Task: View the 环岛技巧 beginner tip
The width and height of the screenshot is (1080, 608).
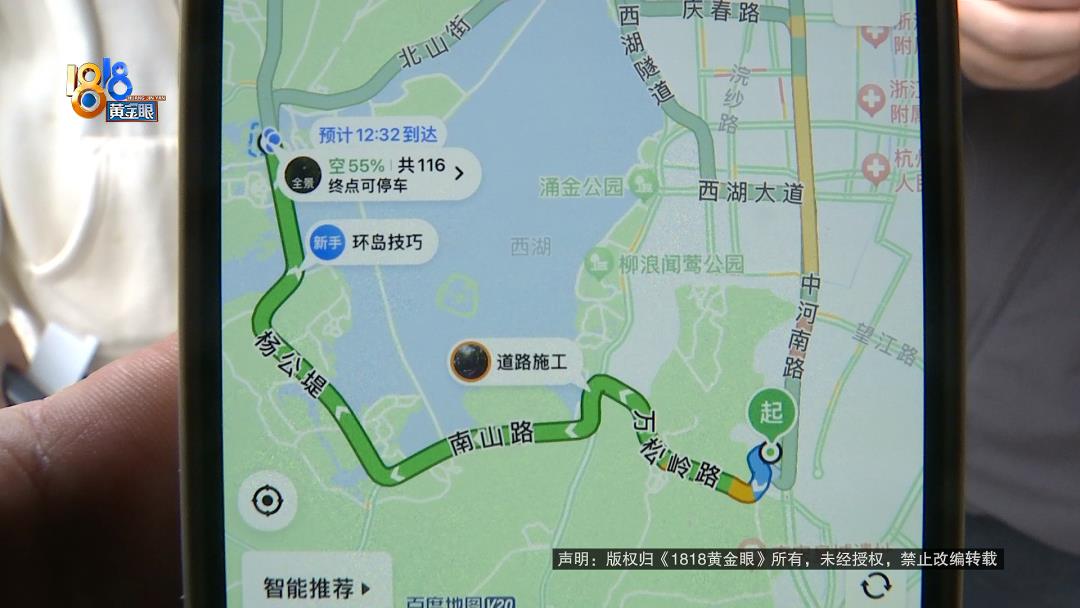Action: [x=372, y=243]
